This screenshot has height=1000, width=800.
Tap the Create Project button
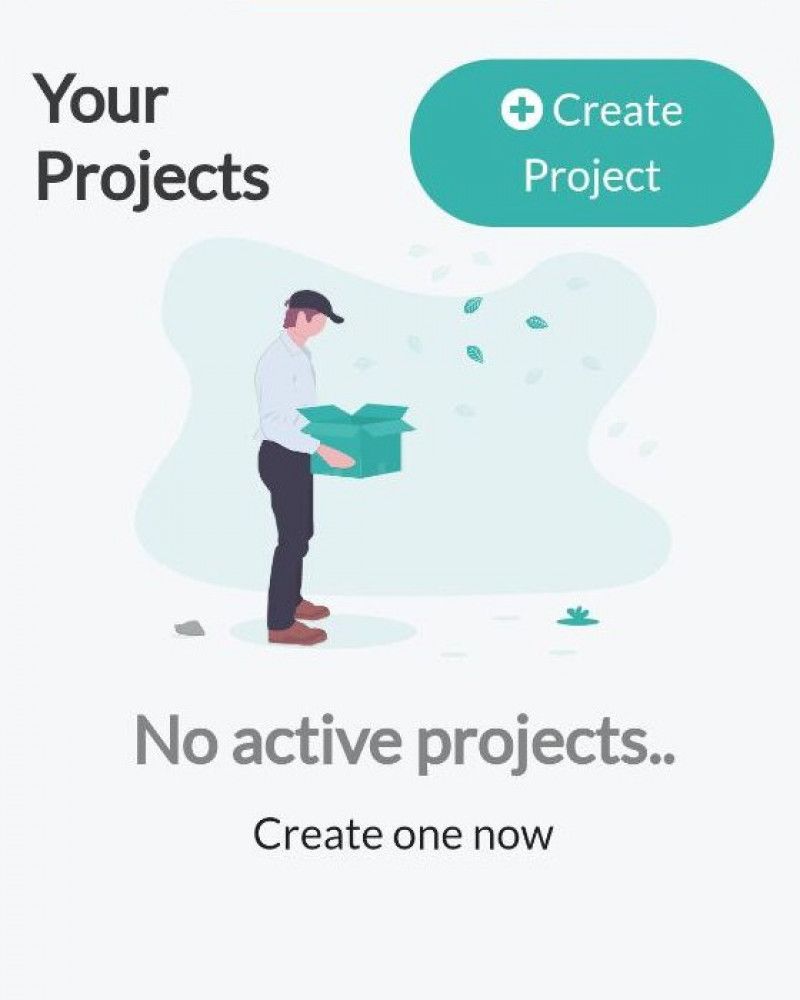592,143
